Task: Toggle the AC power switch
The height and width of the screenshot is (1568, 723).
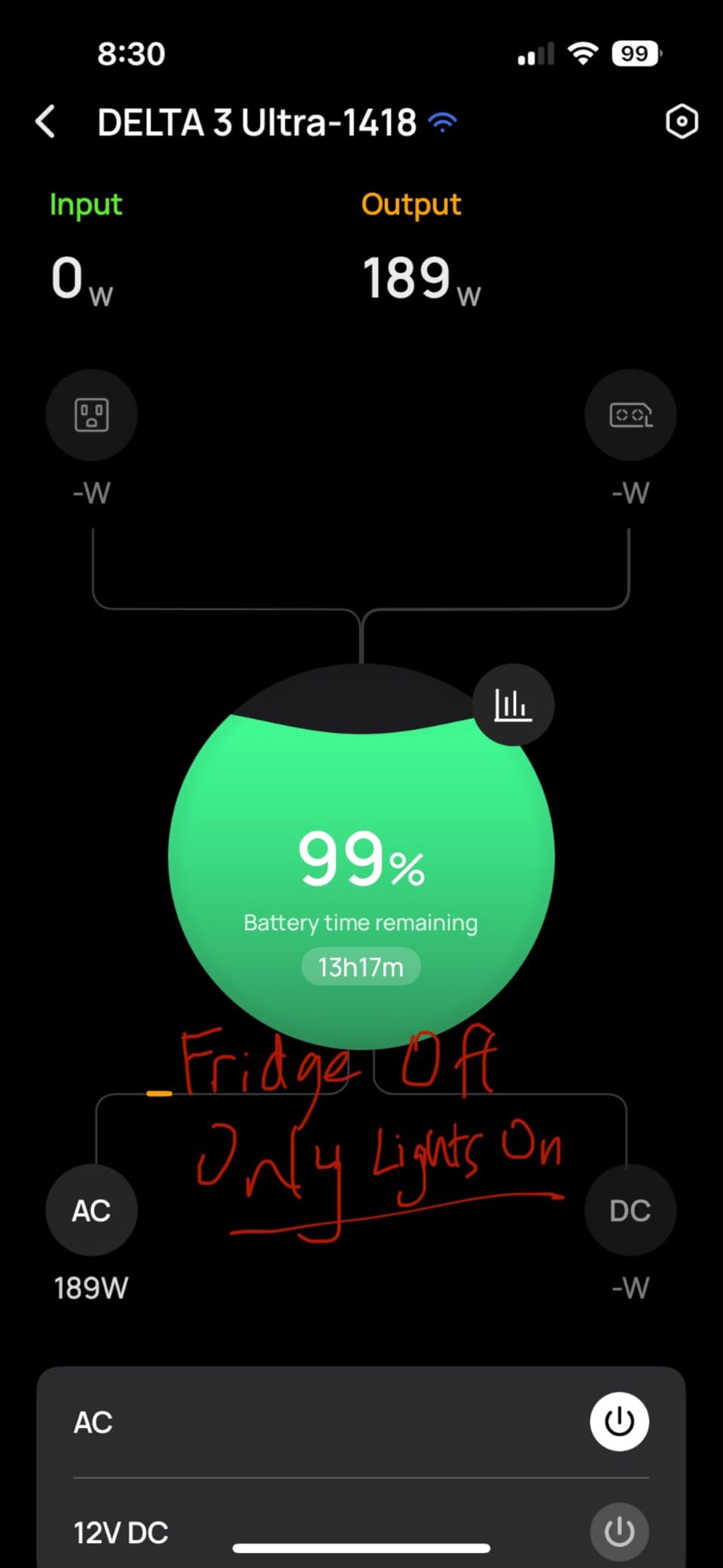Action: click(x=619, y=1422)
